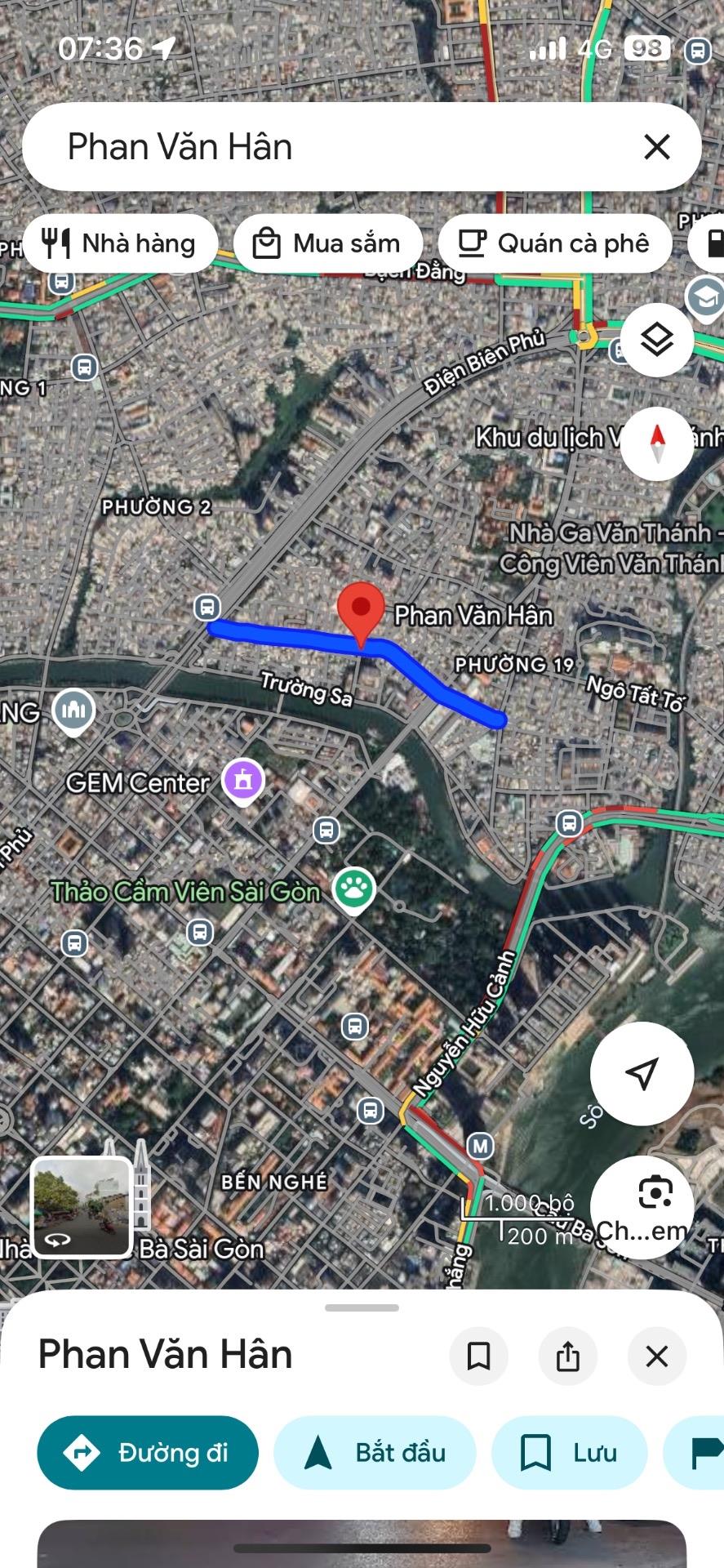
Task: Select the Mua sắm chip
Action: click(328, 243)
